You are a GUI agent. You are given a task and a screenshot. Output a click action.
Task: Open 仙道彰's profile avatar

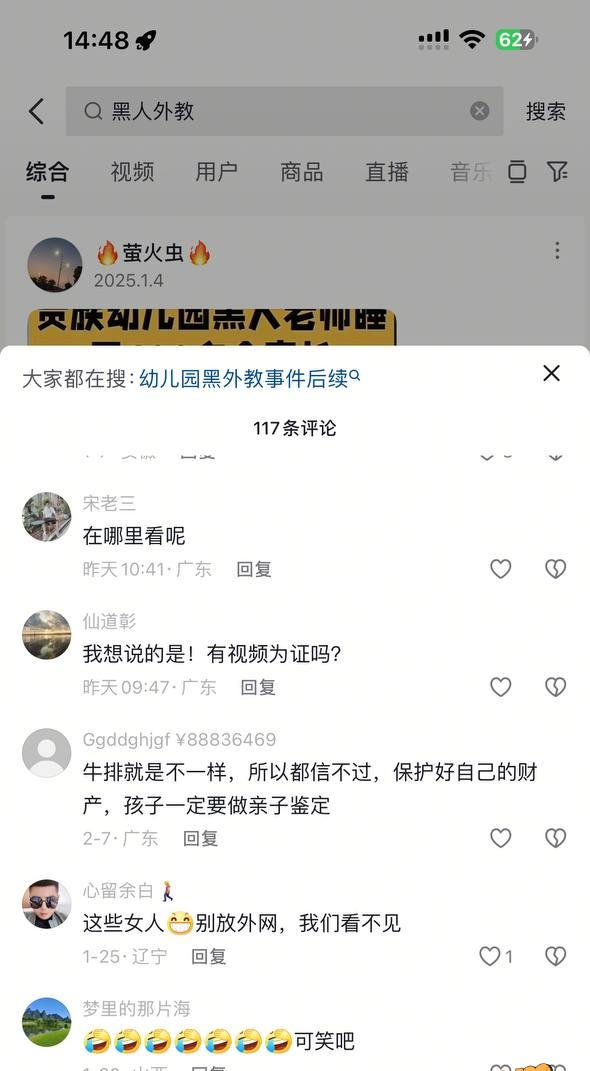coord(46,635)
